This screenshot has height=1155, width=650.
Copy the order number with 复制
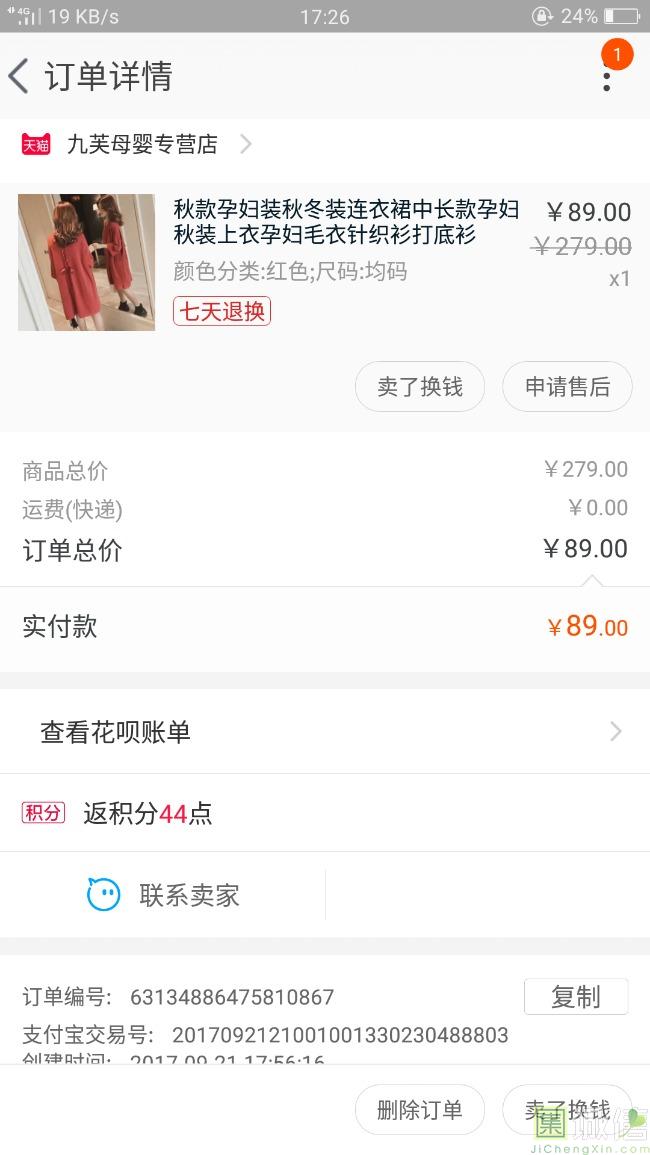(575, 997)
